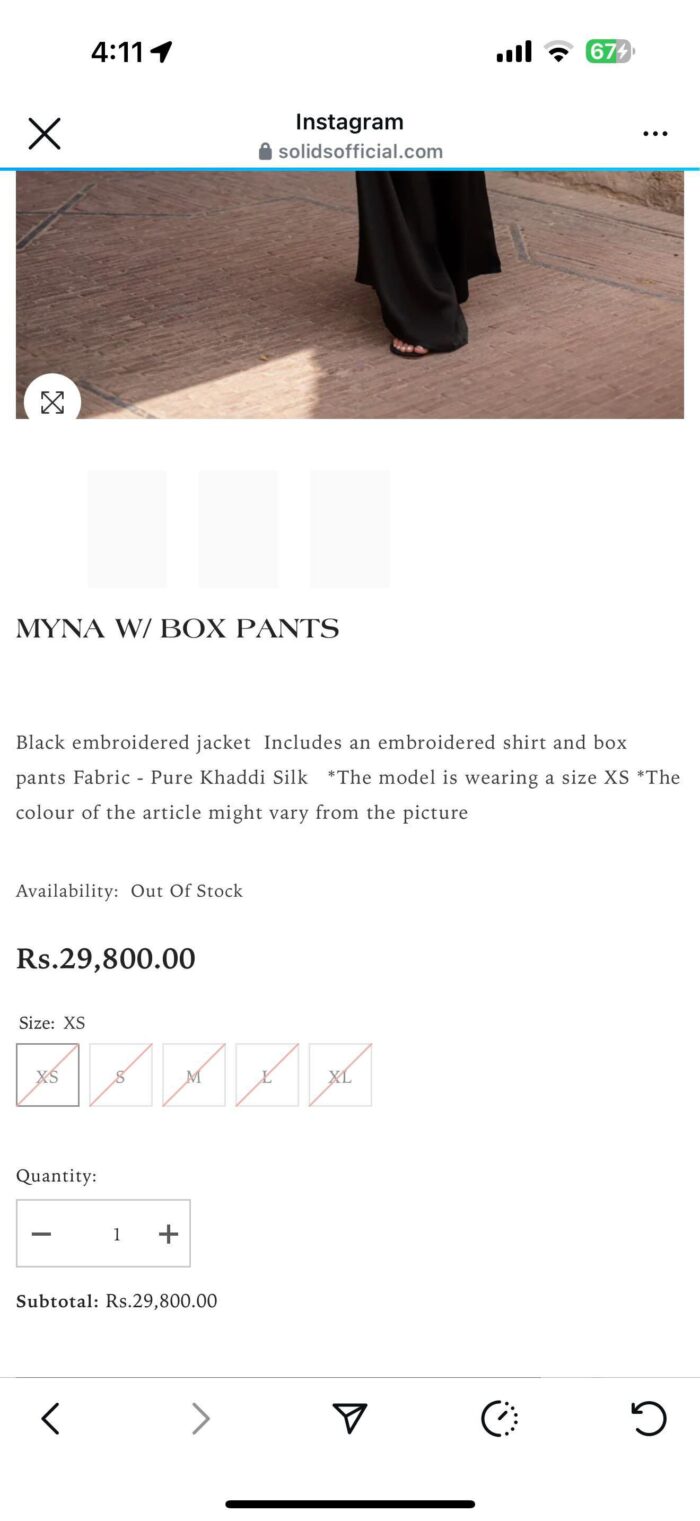Open the three-dot overflow menu
700x1521 pixels.
click(x=655, y=134)
